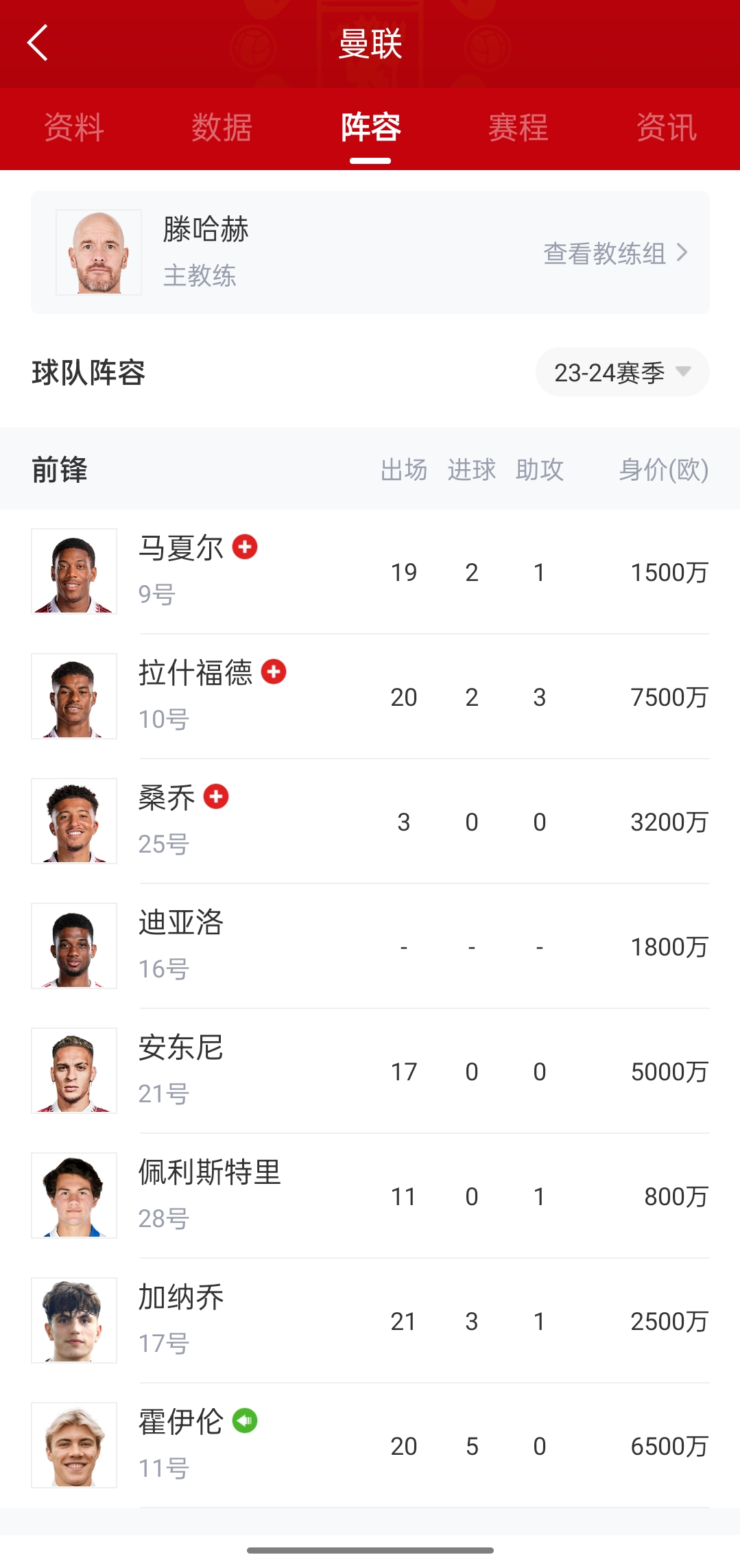Open the 23-24赛季 season dropdown
Screen dimensions: 740x1568
[622, 372]
